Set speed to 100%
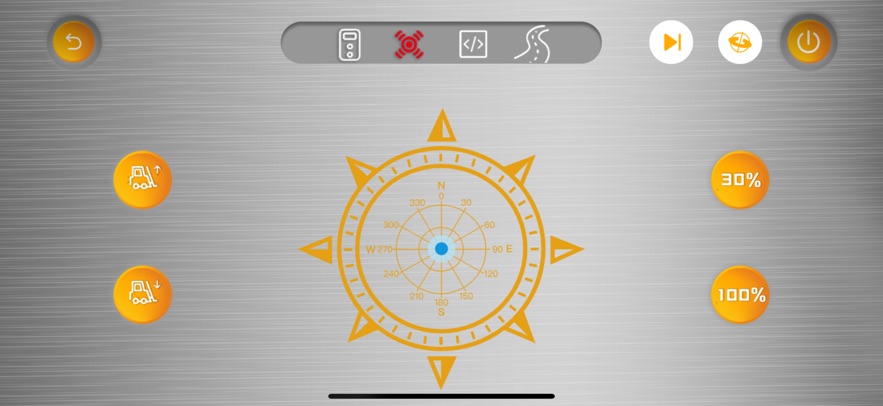Screen dimensions: 883x406 click(741, 295)
